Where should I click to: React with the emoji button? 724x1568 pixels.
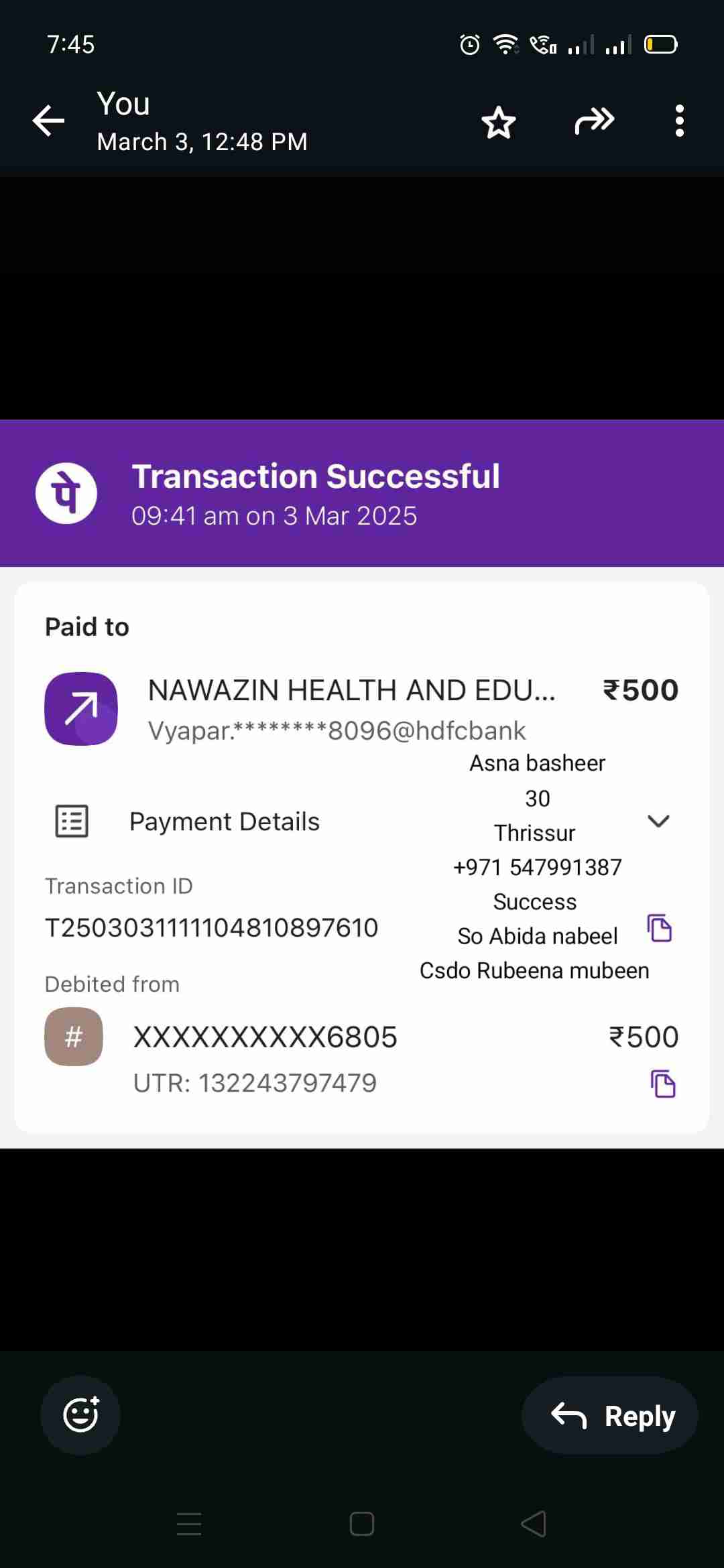coord(80,1415)
